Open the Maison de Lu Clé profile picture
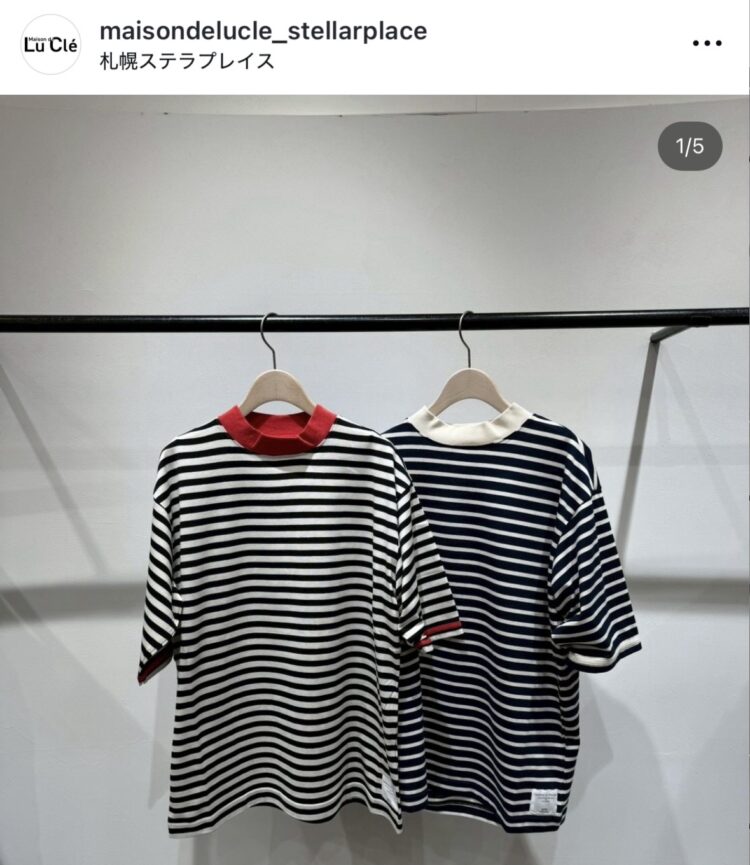This screenshot has height=865, width=750. pyautogui.click(x=50, y=44)
